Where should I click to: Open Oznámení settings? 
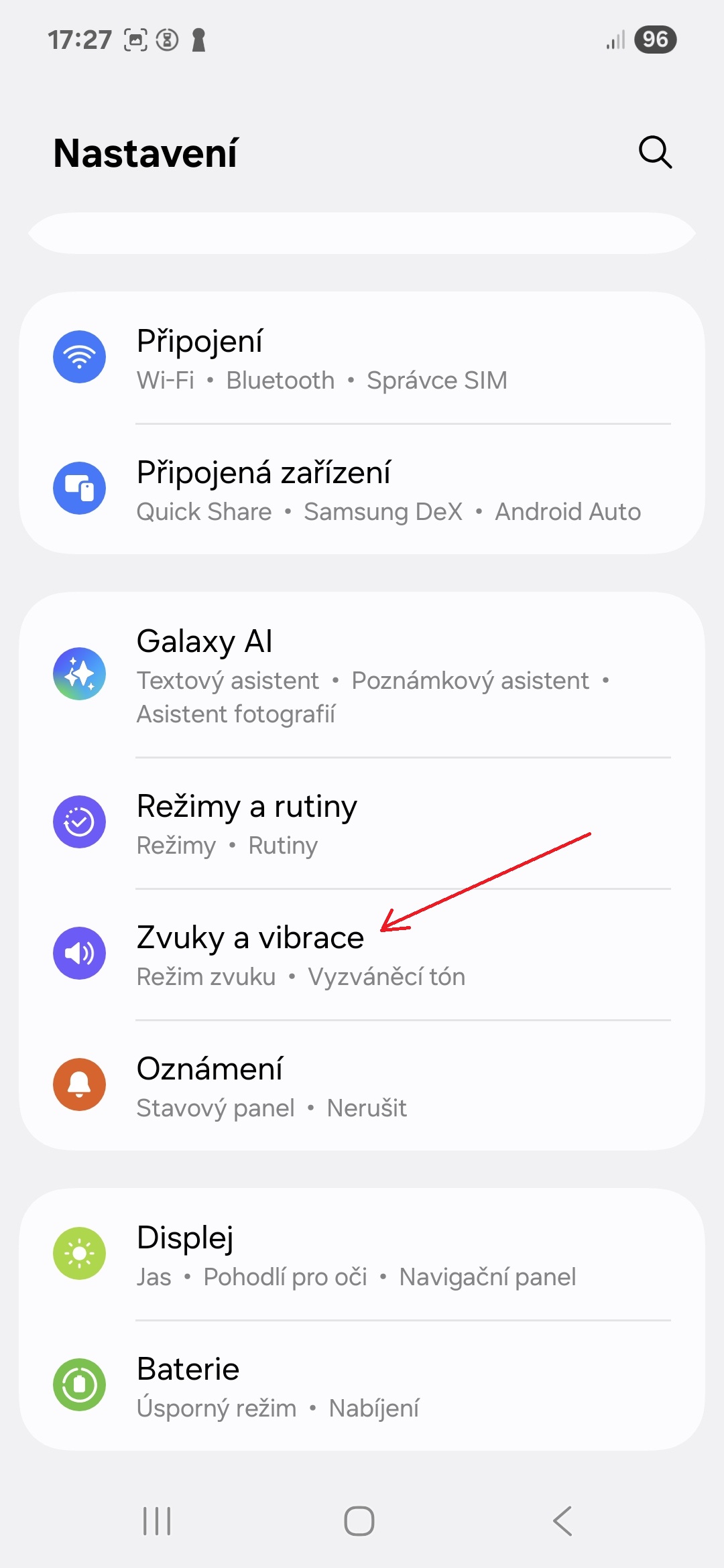point(362,1086)
